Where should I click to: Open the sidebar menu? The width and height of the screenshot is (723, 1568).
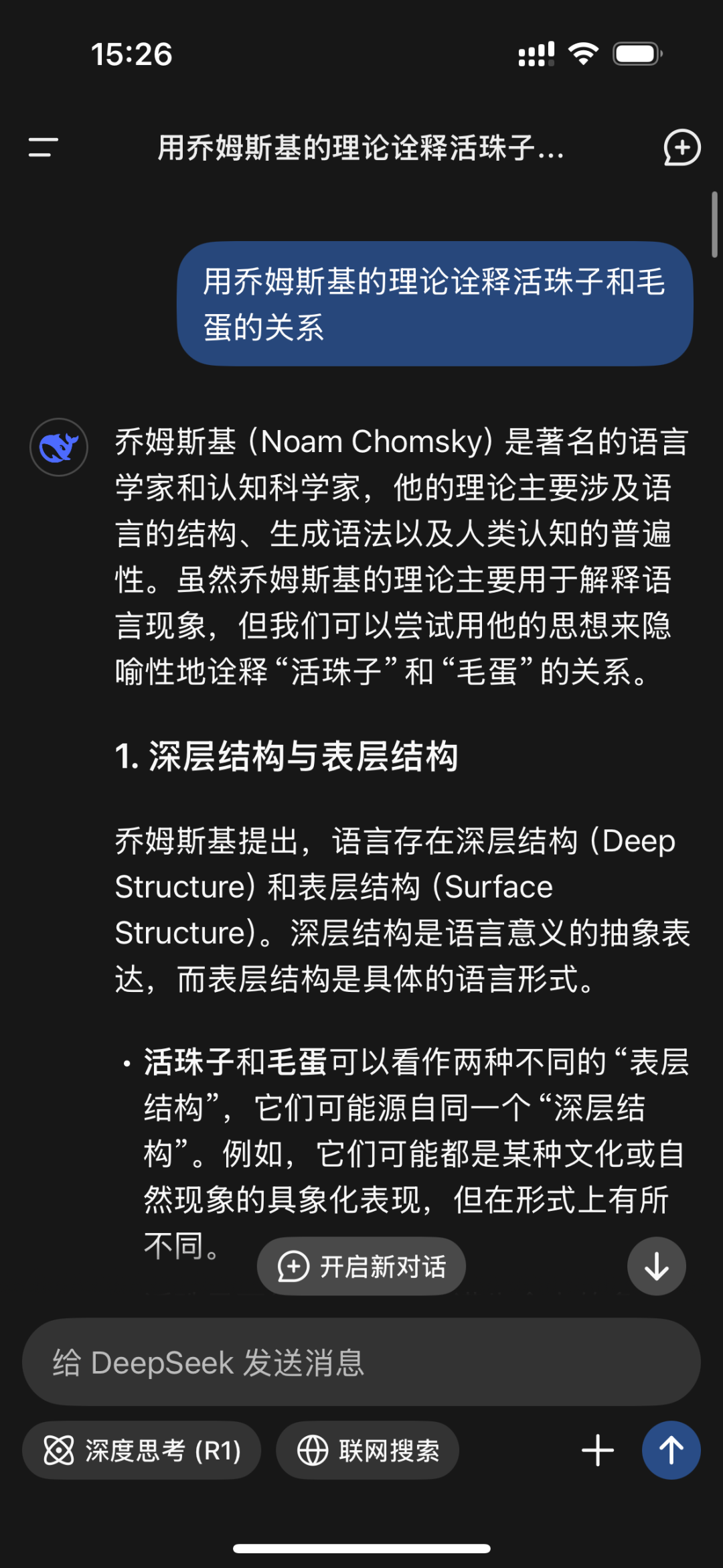coord(44,147)
